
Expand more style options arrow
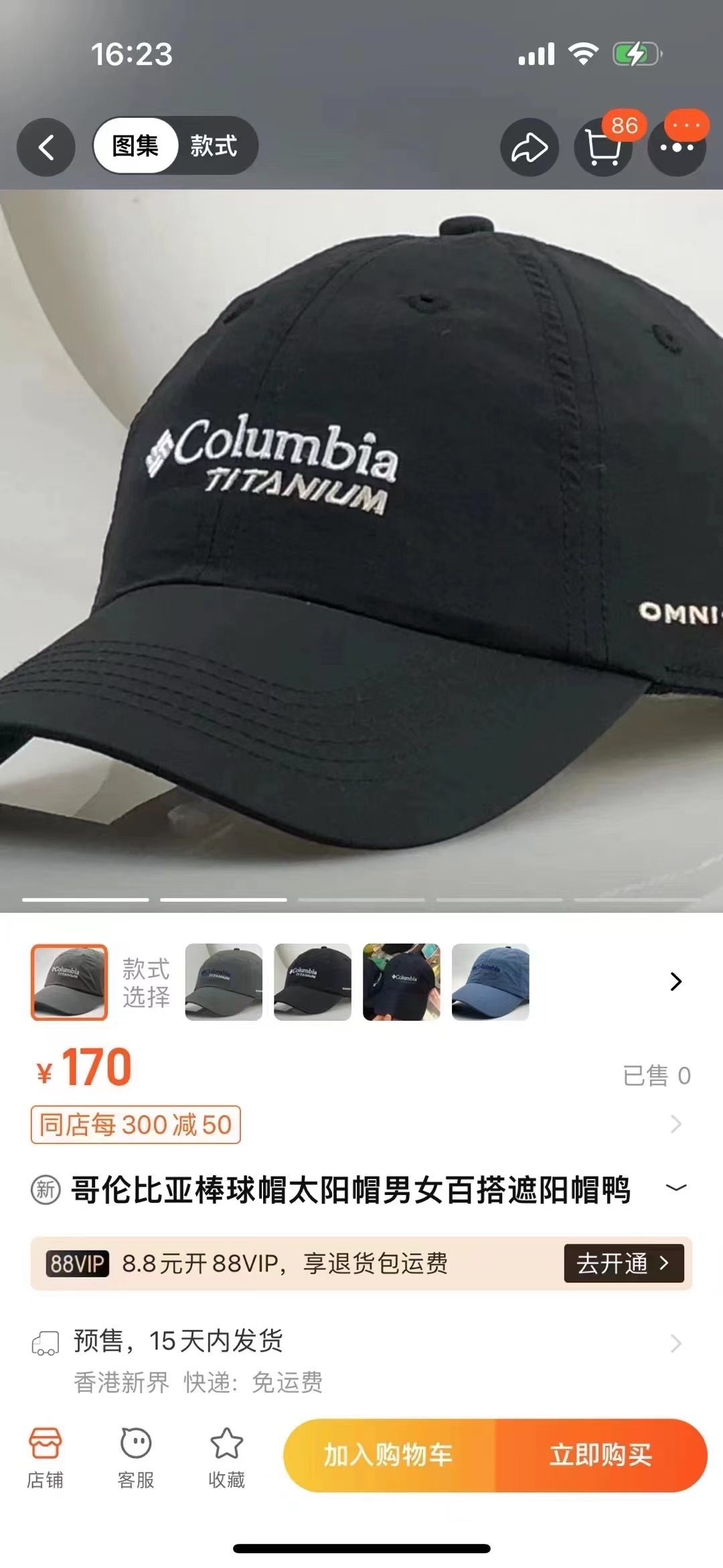click(675, 982)
